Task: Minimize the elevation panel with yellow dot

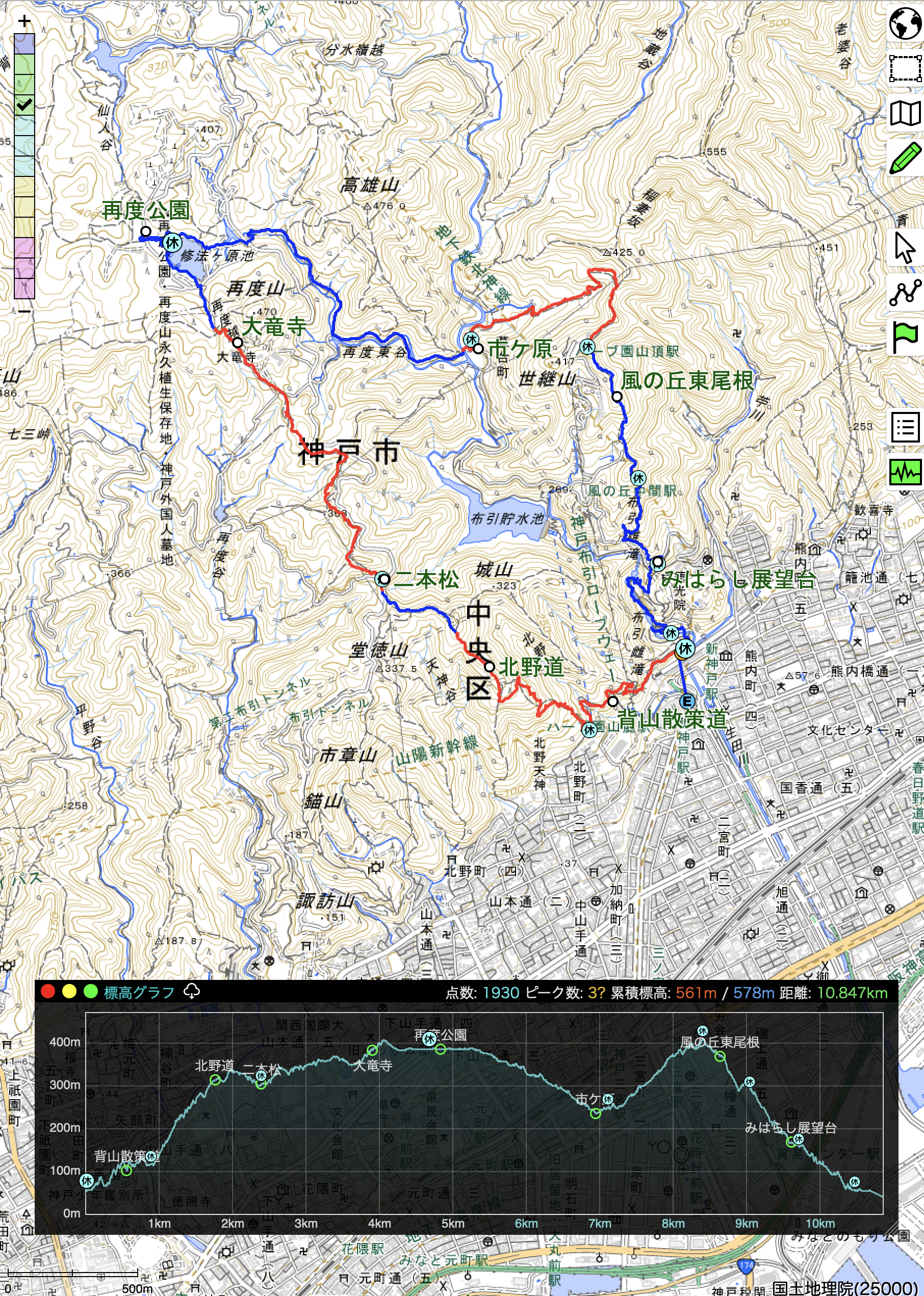Action: [x=69, y=992]
